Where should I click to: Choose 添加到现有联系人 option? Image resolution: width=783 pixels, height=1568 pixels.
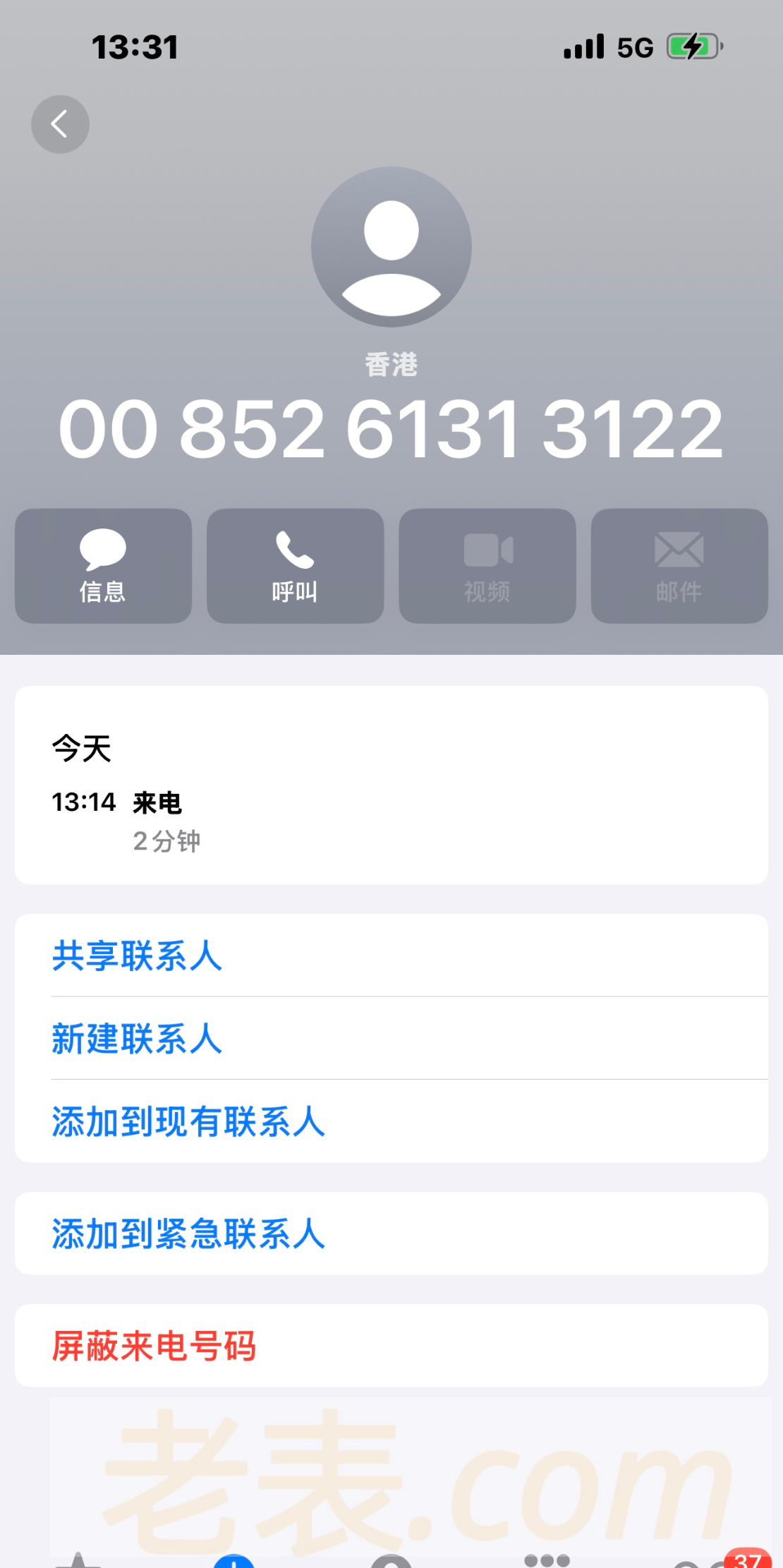coord(188,1121)
